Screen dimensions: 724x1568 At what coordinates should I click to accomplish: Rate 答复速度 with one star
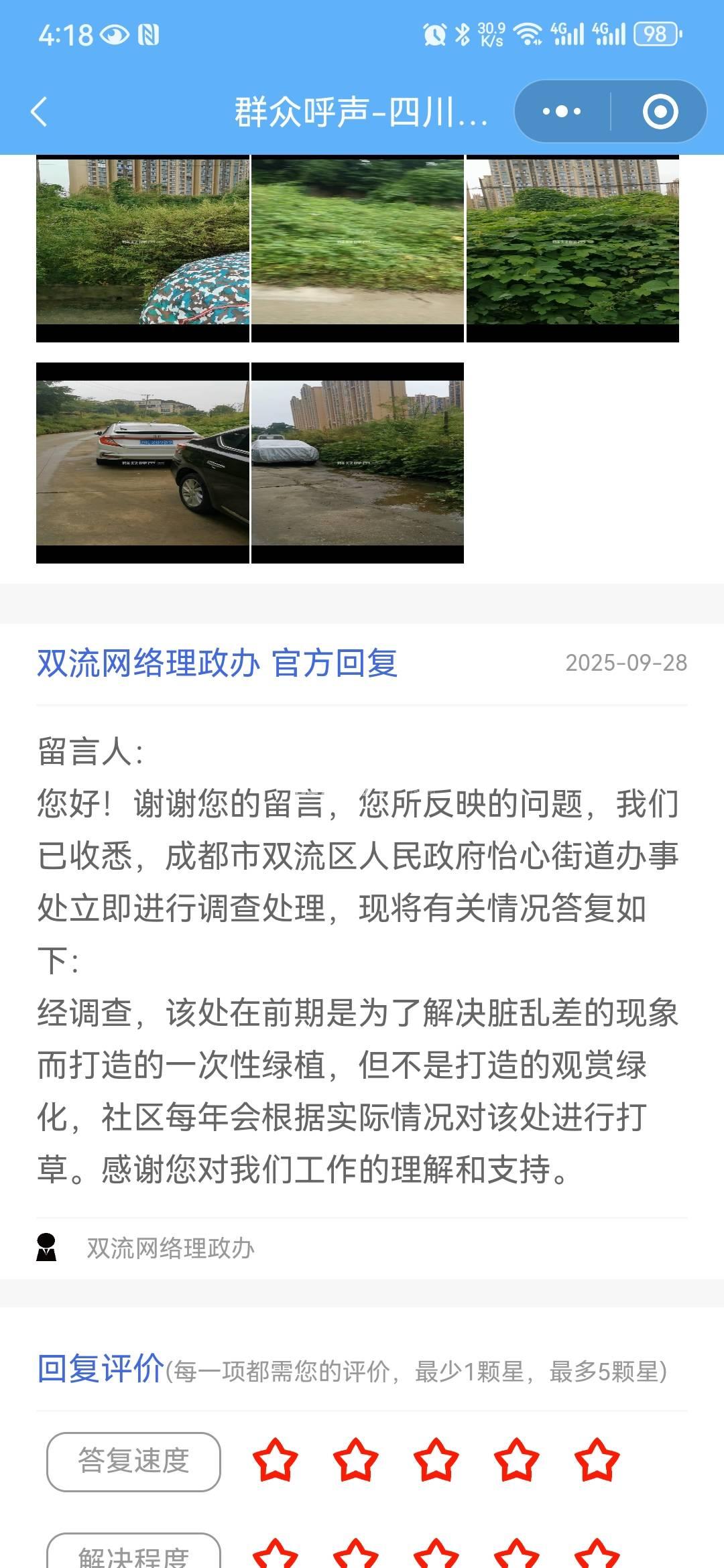tap(275, 1461)
